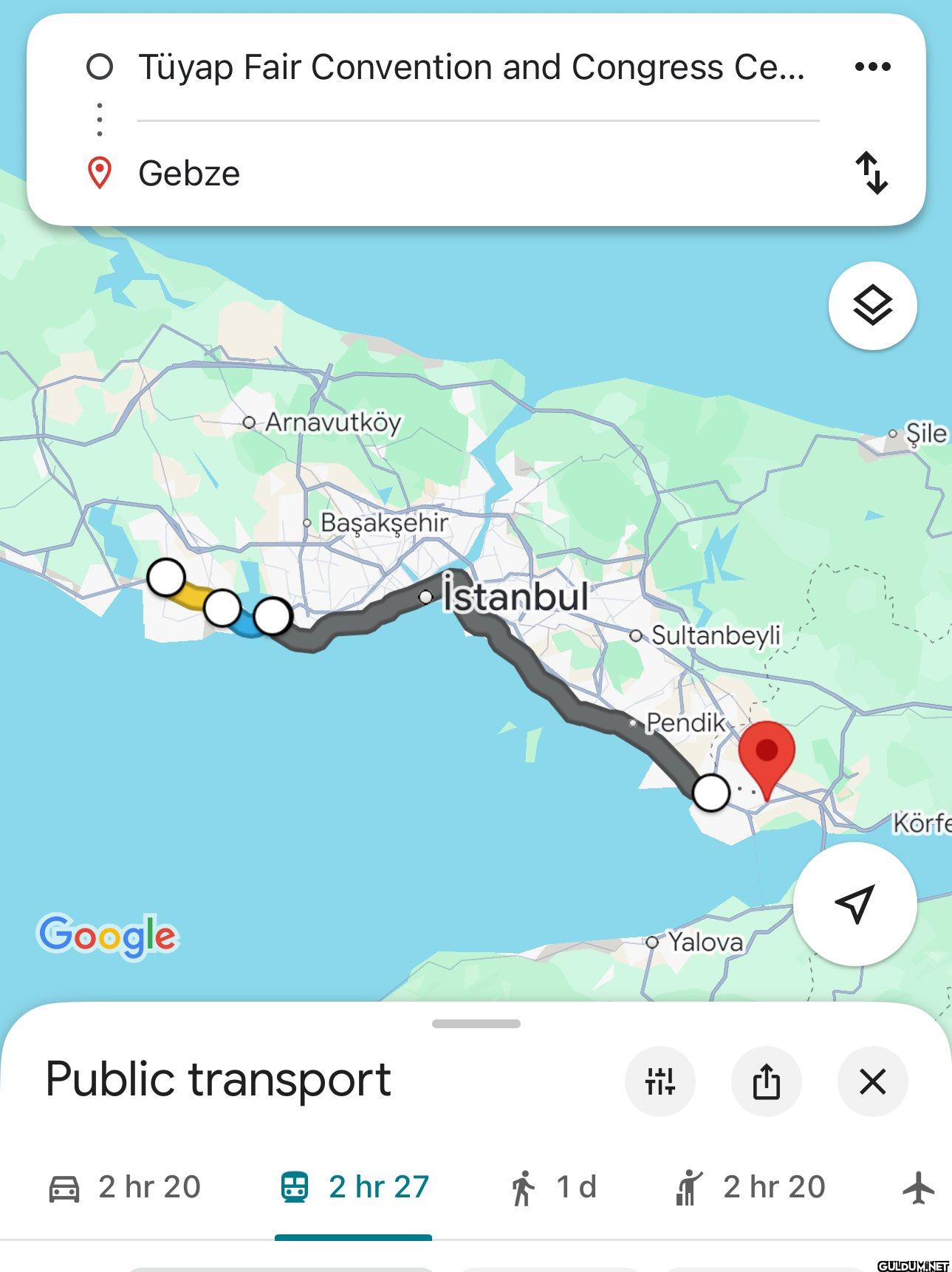Swap starting point and destination
952x1272 pixels.
click(x=871, y=173)
